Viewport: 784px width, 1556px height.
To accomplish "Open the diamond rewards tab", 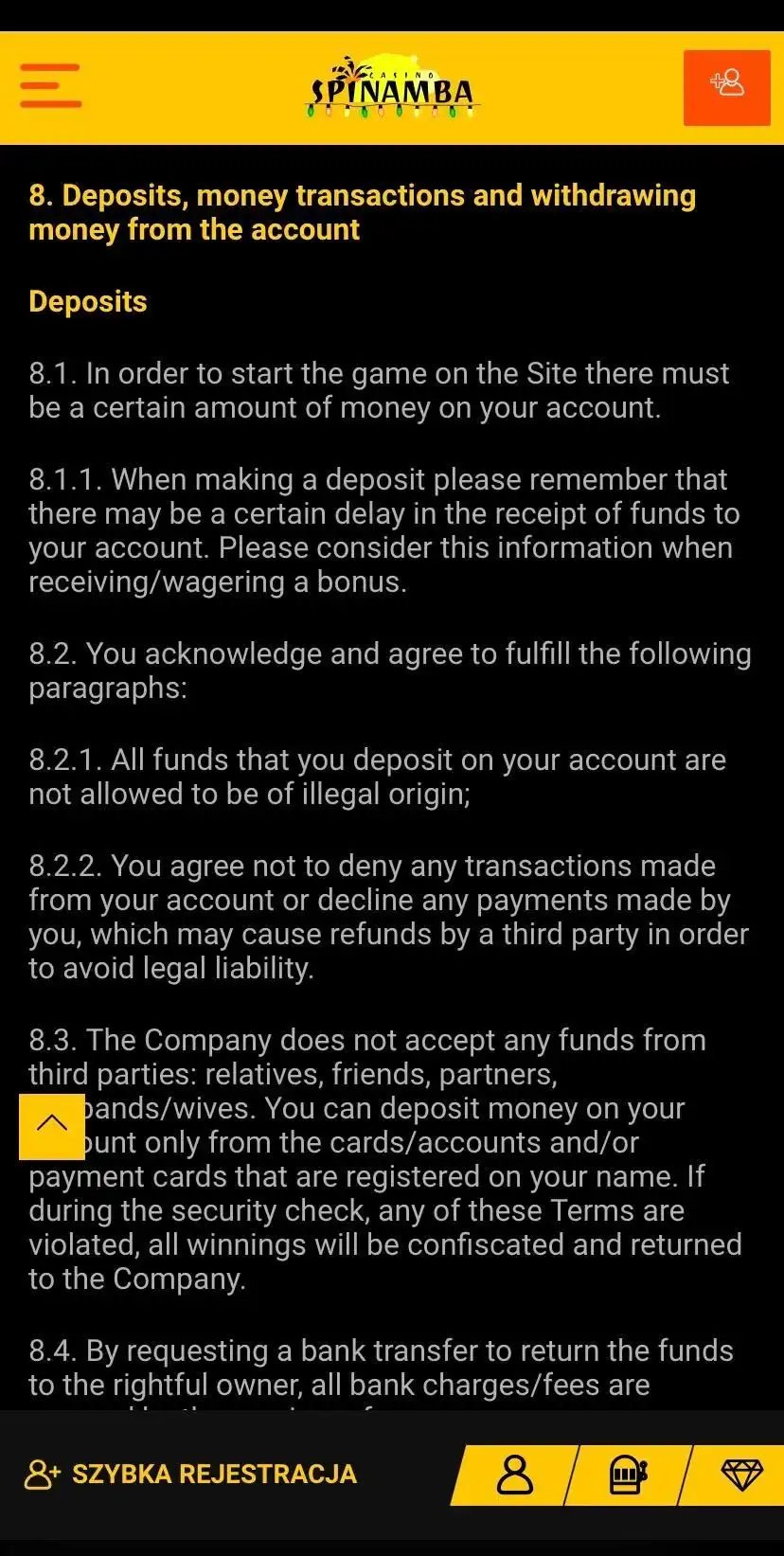I will click(x=740, y=1475).
